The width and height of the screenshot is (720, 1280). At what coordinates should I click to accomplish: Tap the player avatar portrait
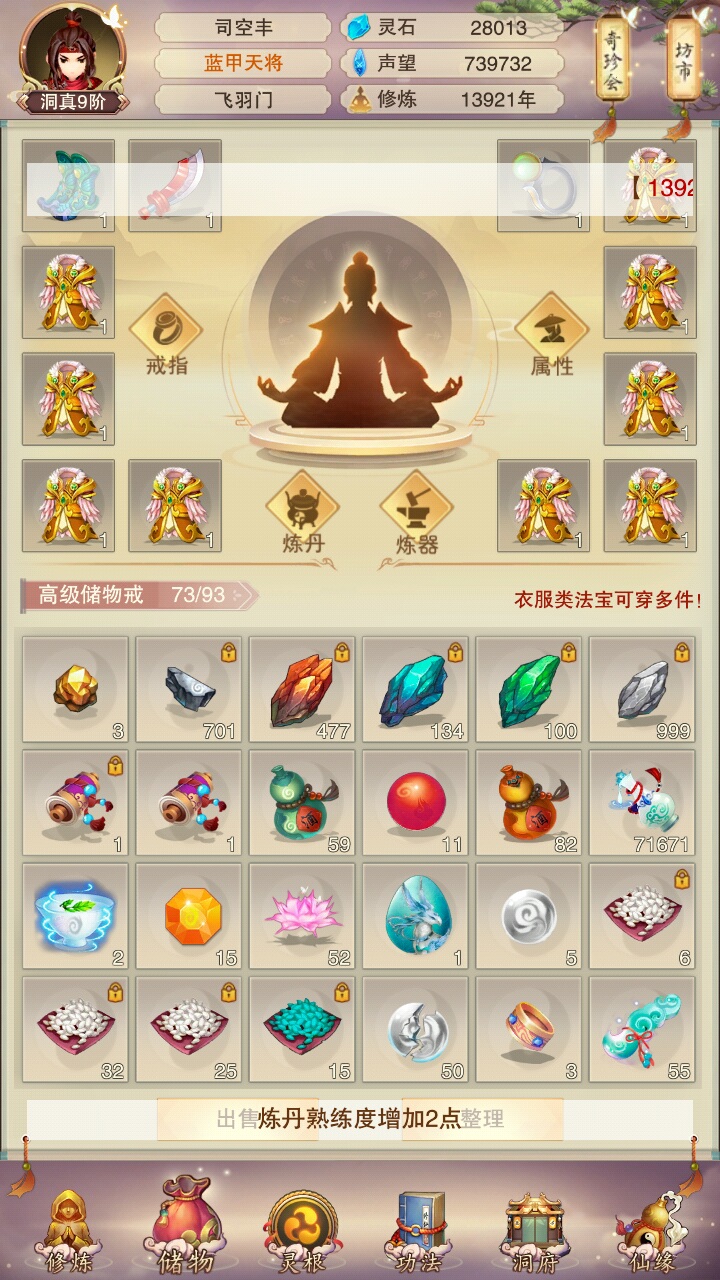click(x=72, y=55)
